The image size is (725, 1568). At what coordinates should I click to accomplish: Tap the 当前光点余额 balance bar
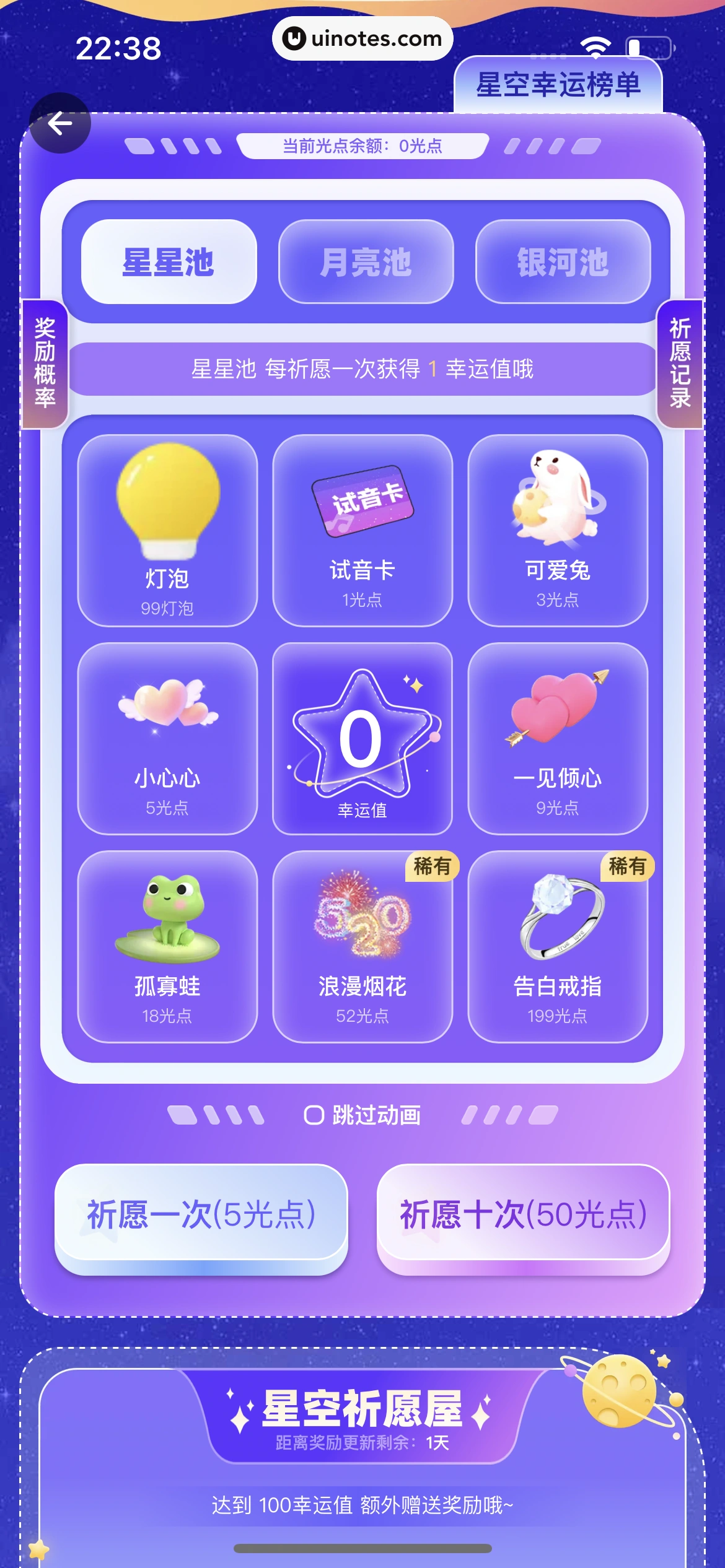[362, 148]
